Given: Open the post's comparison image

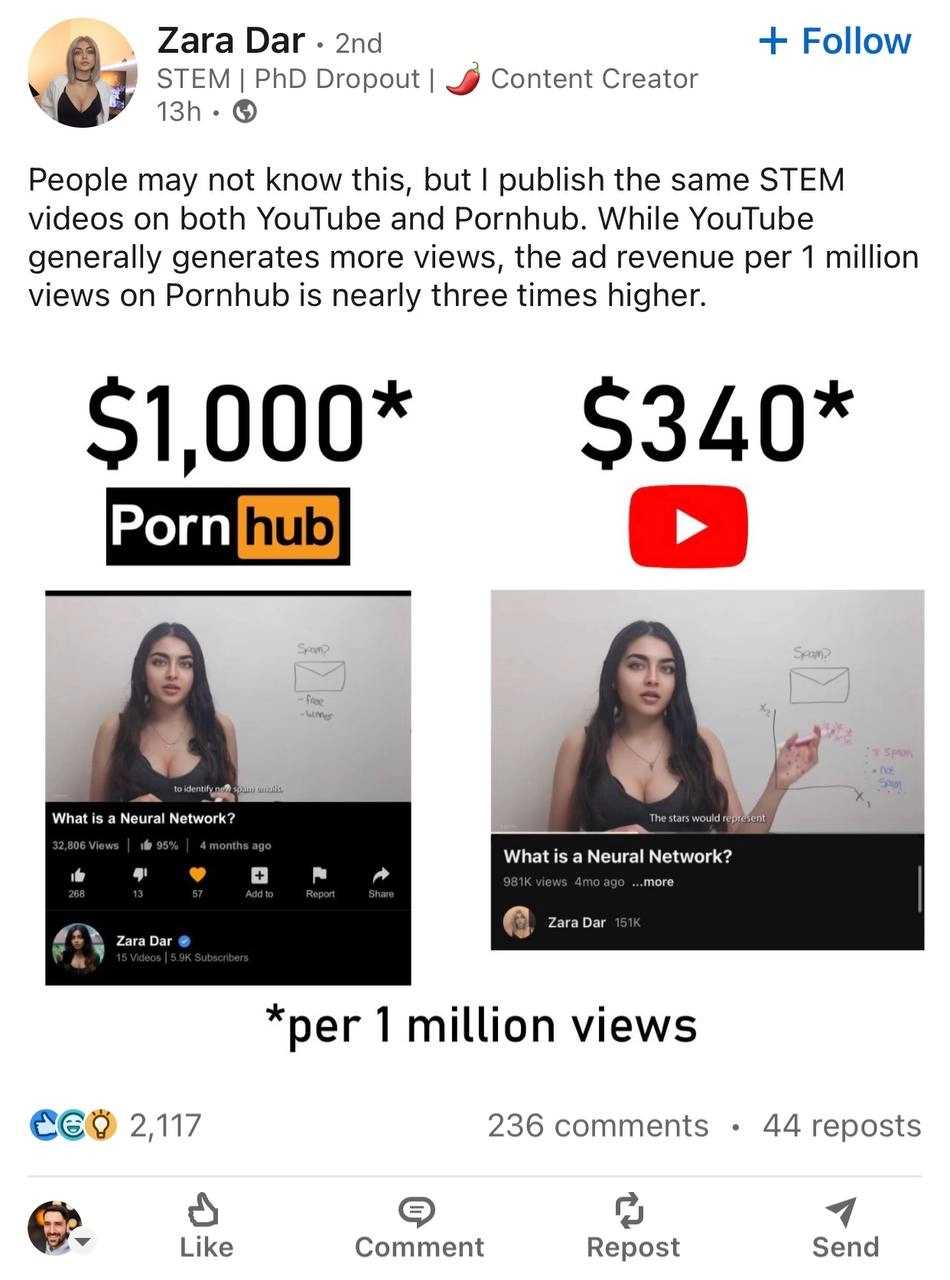Looking at the screenshot, I should pyautogui.click(x=475, y=700).
